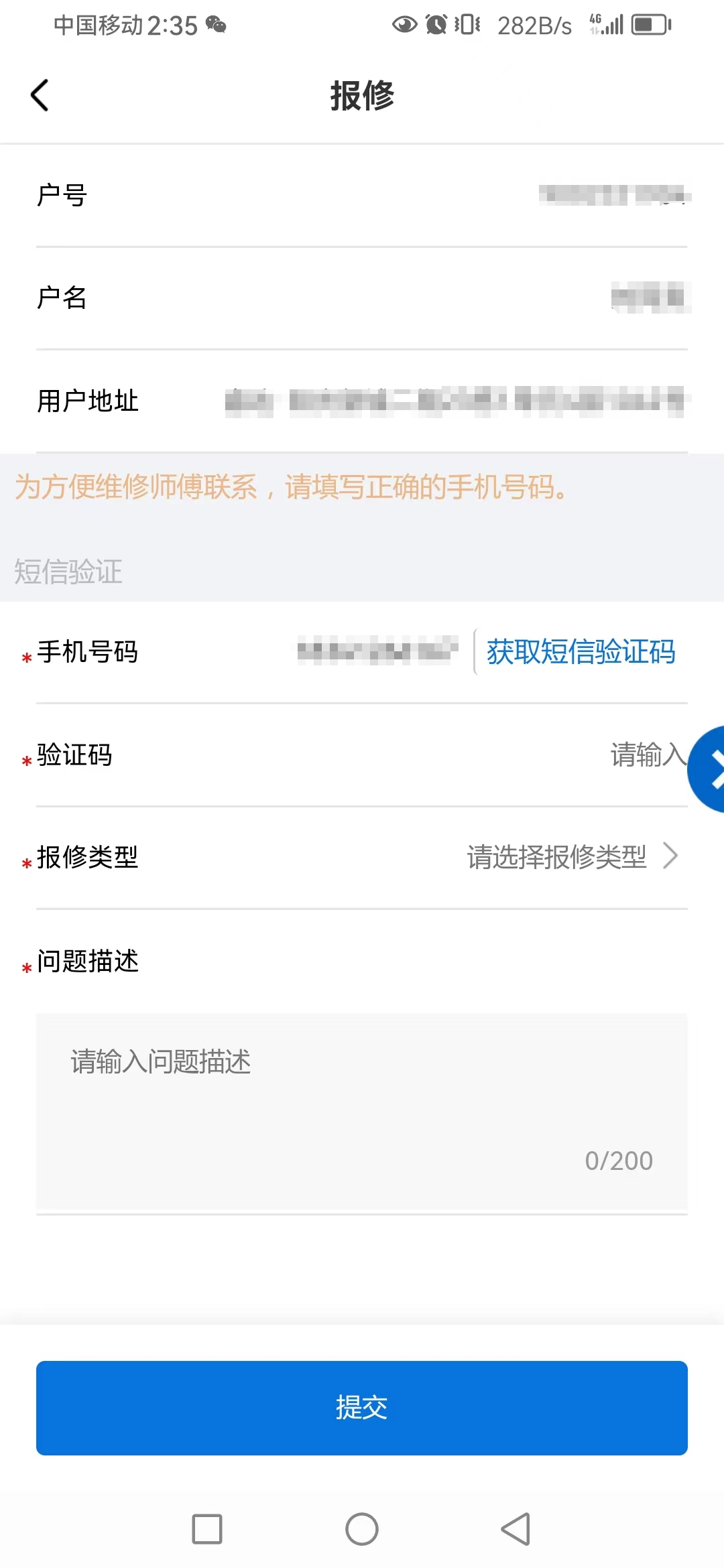
Task: Open recent apps from the navigation bar
Action: 207,1529
